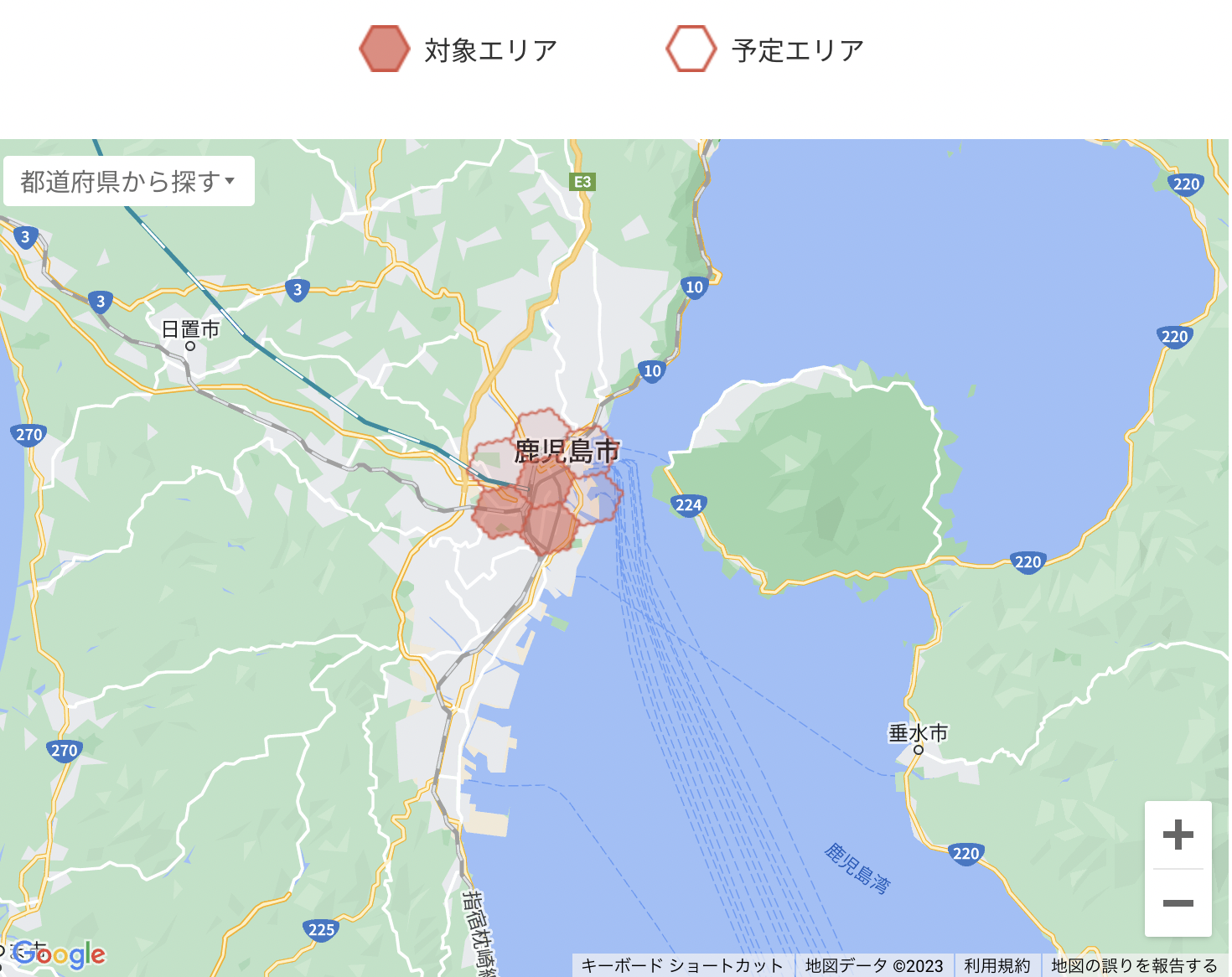Open the 都道府県から探す dropdown
The height and width of the screenshot is (977, 1232).
[x=129, y=181]
